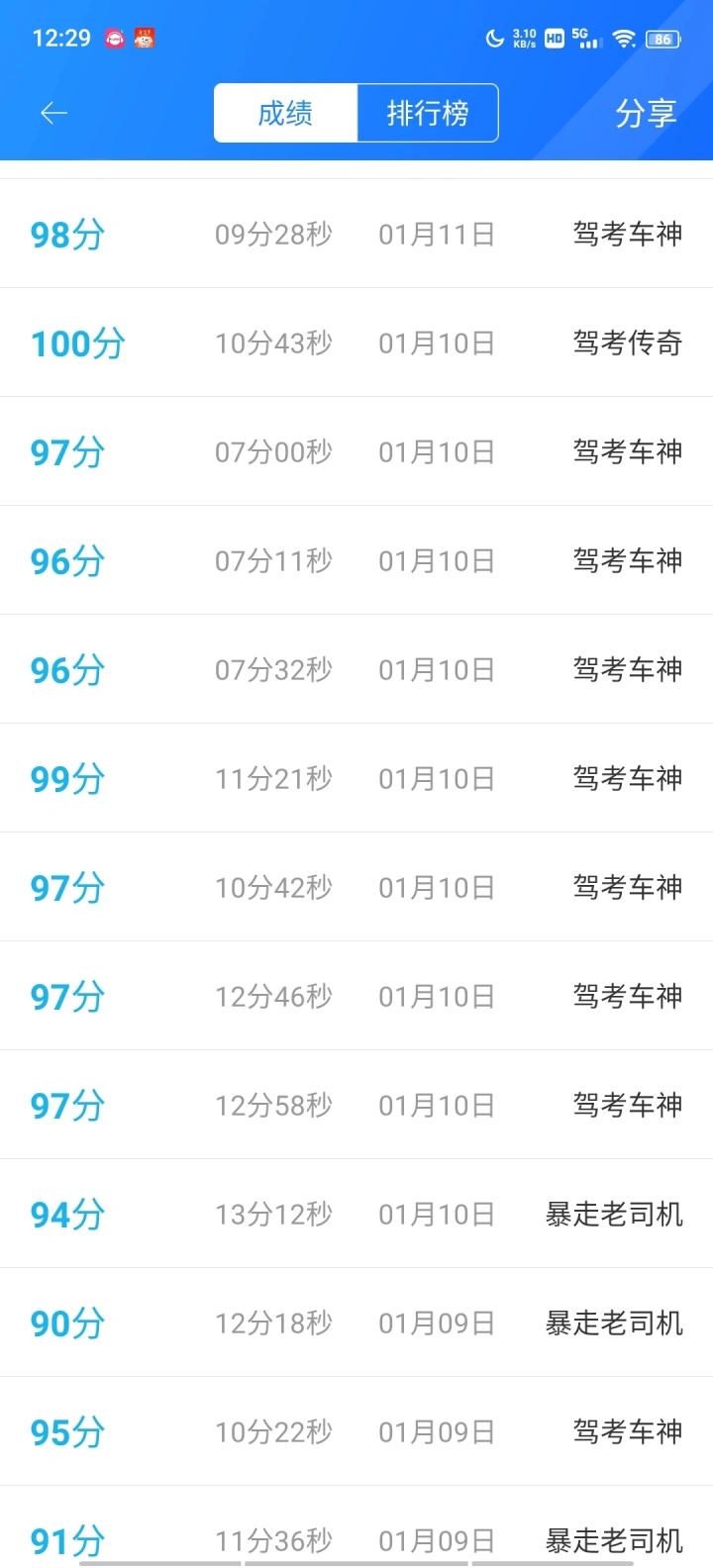Tap the 分享 button
713x1568 pixels.
pyautogui.click(x=646, y=114)
